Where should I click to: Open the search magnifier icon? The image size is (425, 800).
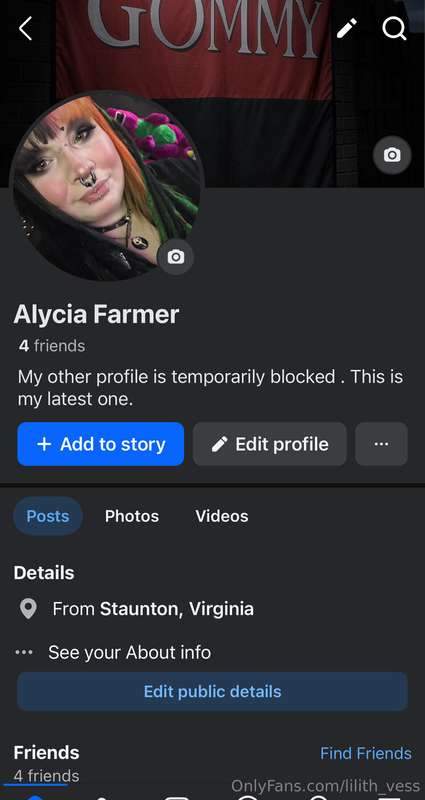pos(394,28)
